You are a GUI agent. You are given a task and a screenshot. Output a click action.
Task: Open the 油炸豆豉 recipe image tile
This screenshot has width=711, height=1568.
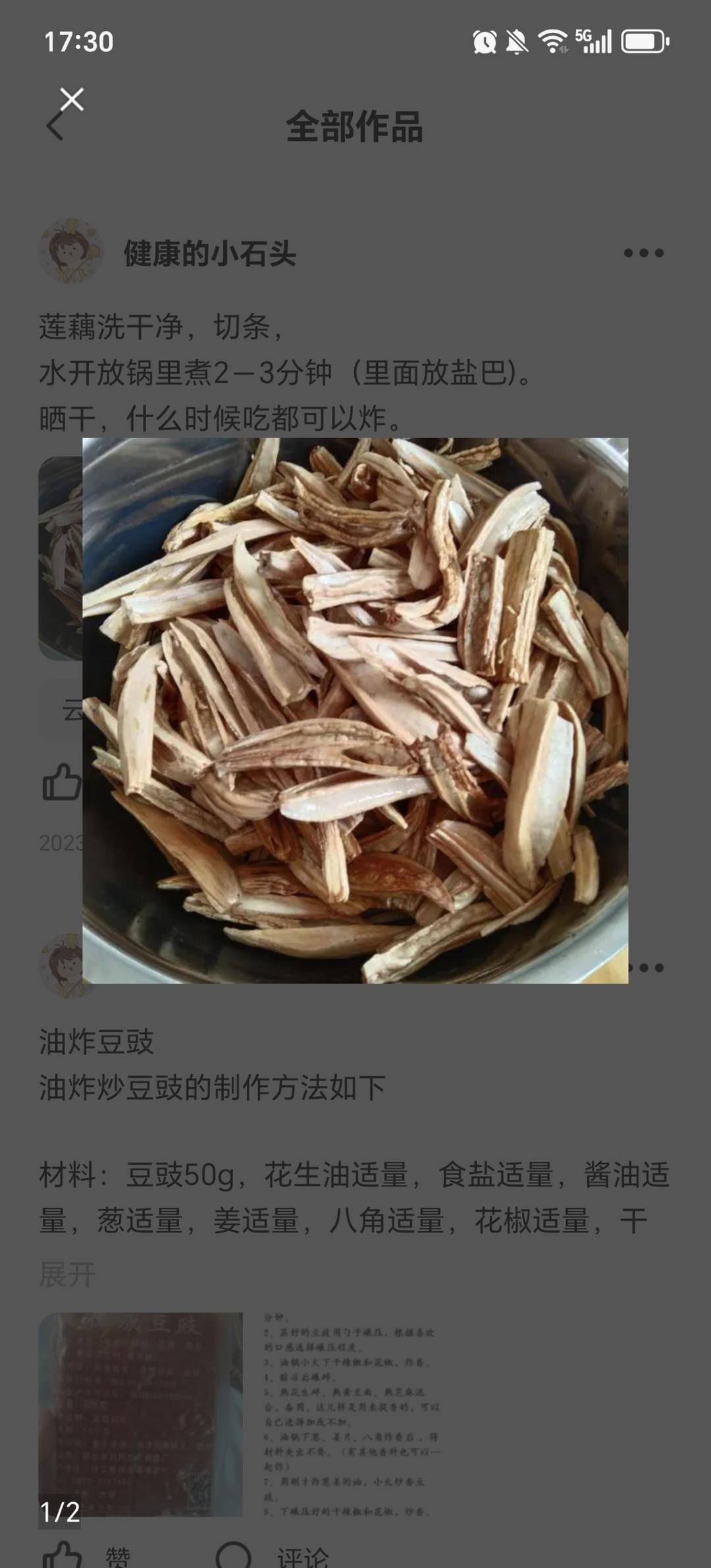click(x=141, y=1413)
